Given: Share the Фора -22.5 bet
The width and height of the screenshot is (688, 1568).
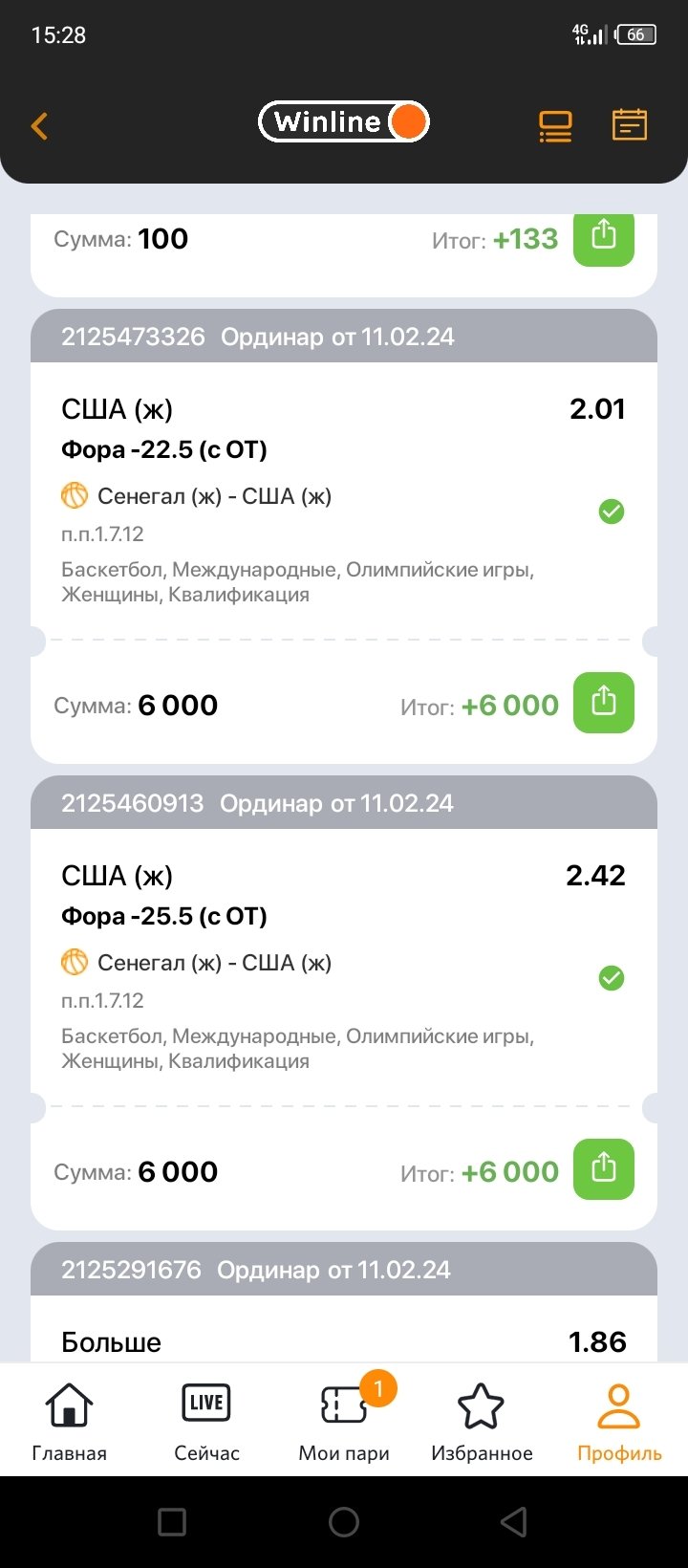Looking at the screenshot, I should [603, 703].
